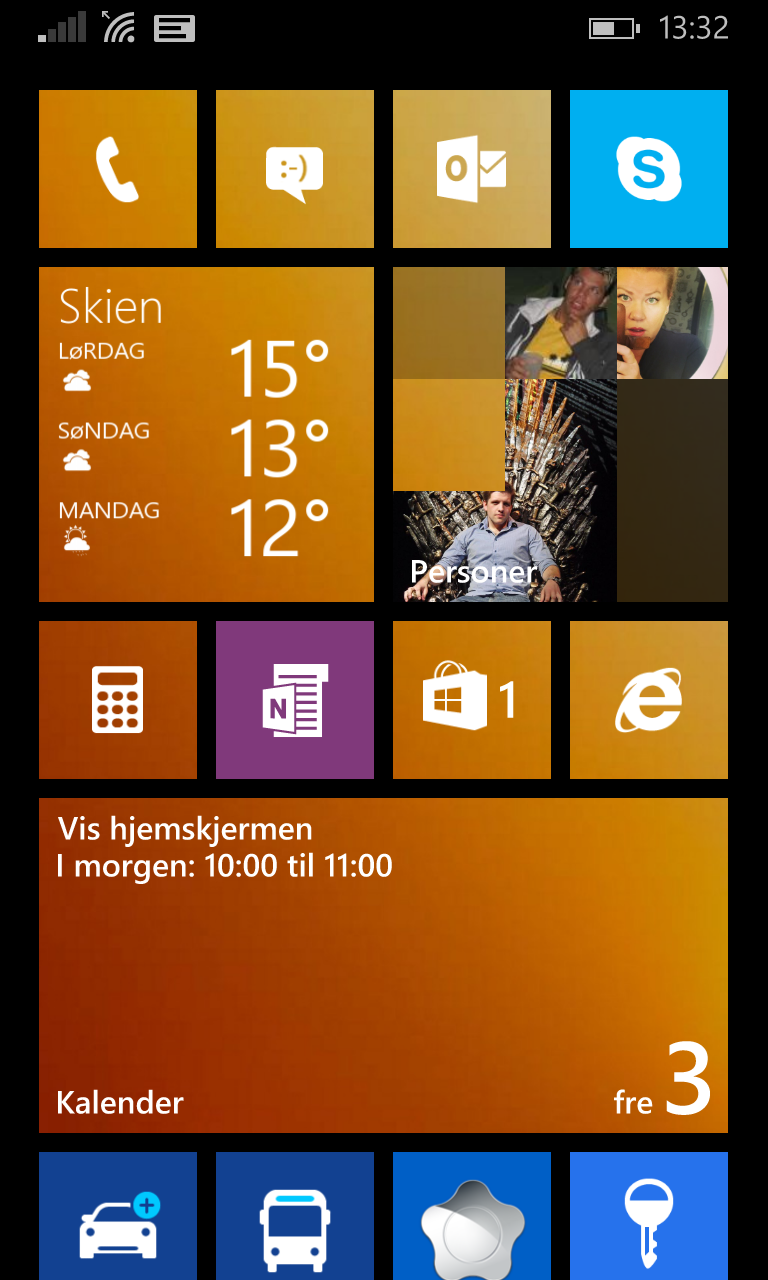Launch the Outlook mail tile

472,169
